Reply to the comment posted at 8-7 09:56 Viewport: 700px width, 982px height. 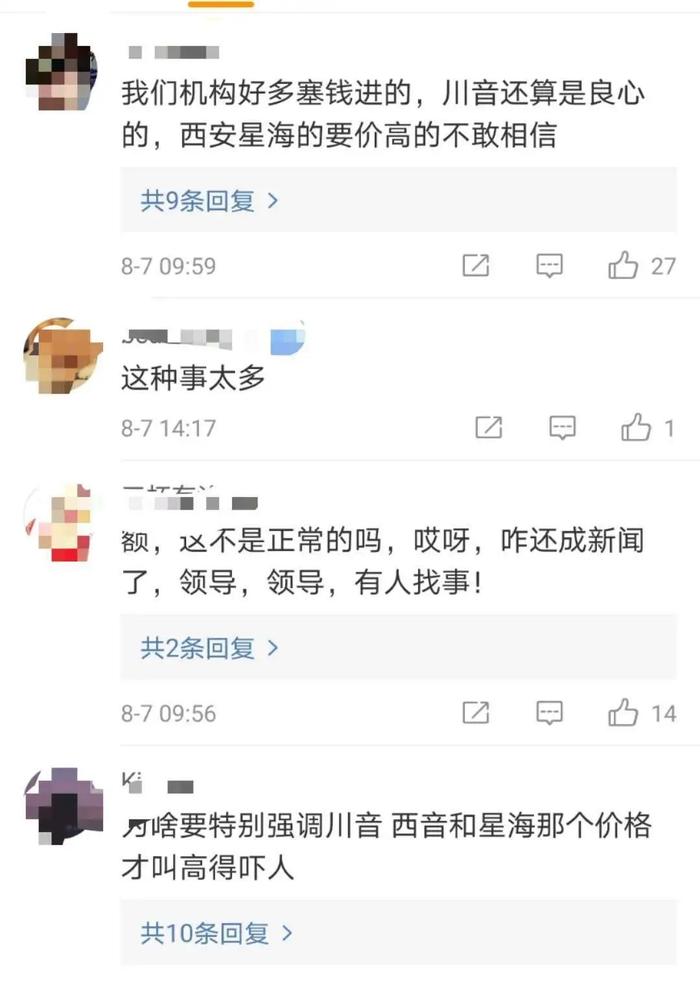click(x=549, y=713)
